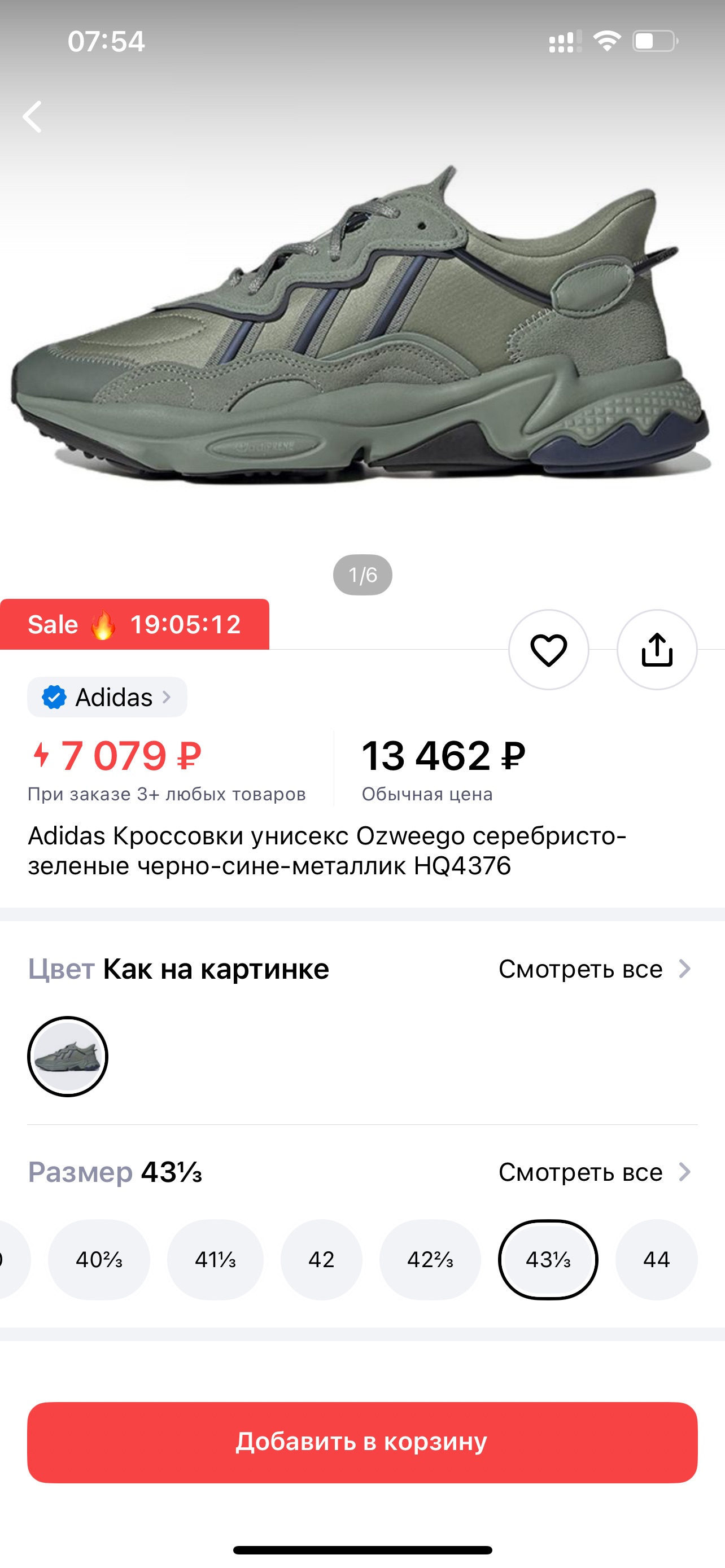Add the sneakers to favorites with heart
The image size is (725, 1568).
(x=548, y=650)
